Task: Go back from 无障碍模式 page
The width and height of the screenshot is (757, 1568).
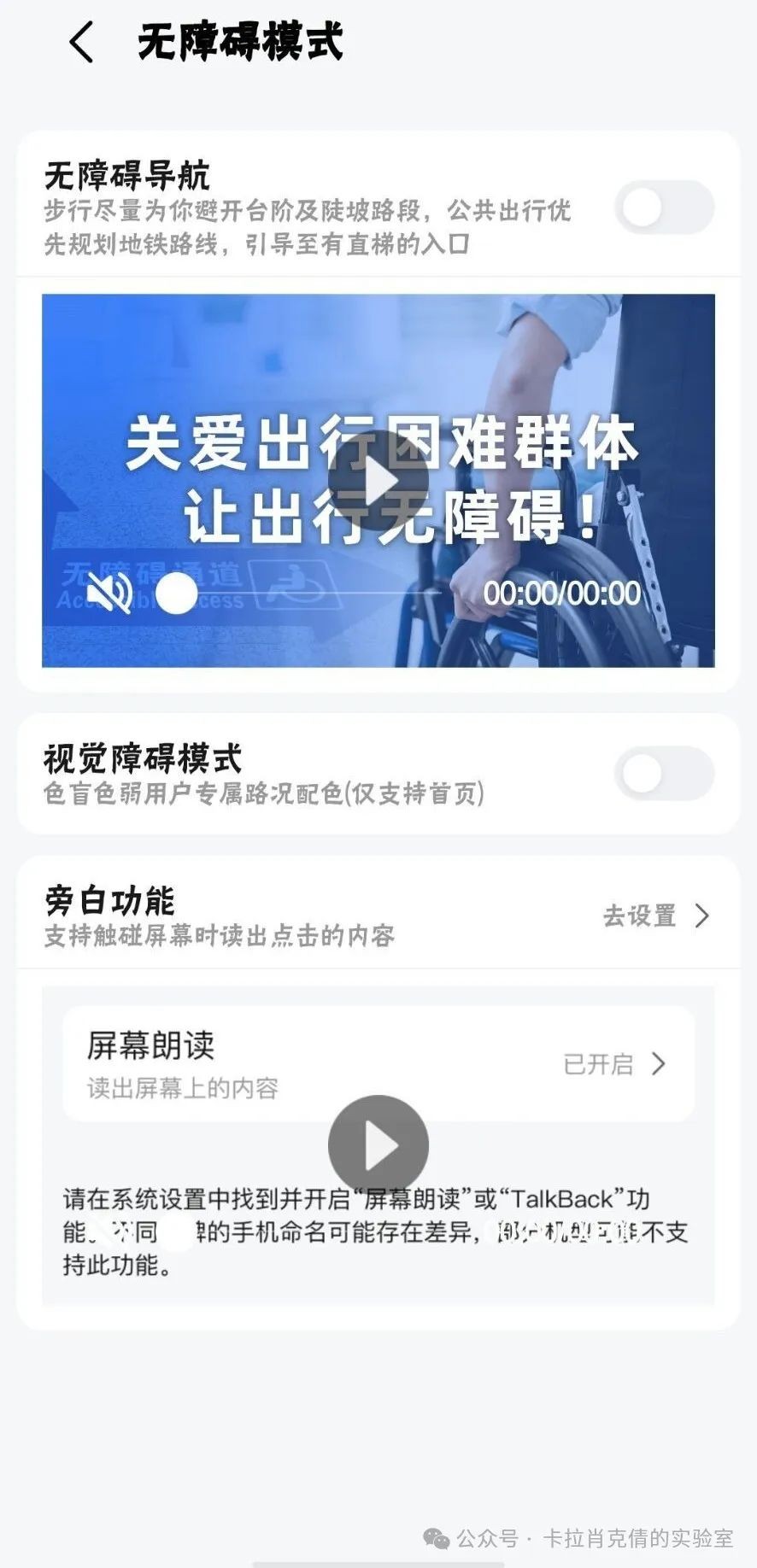Action: (82, 43)
